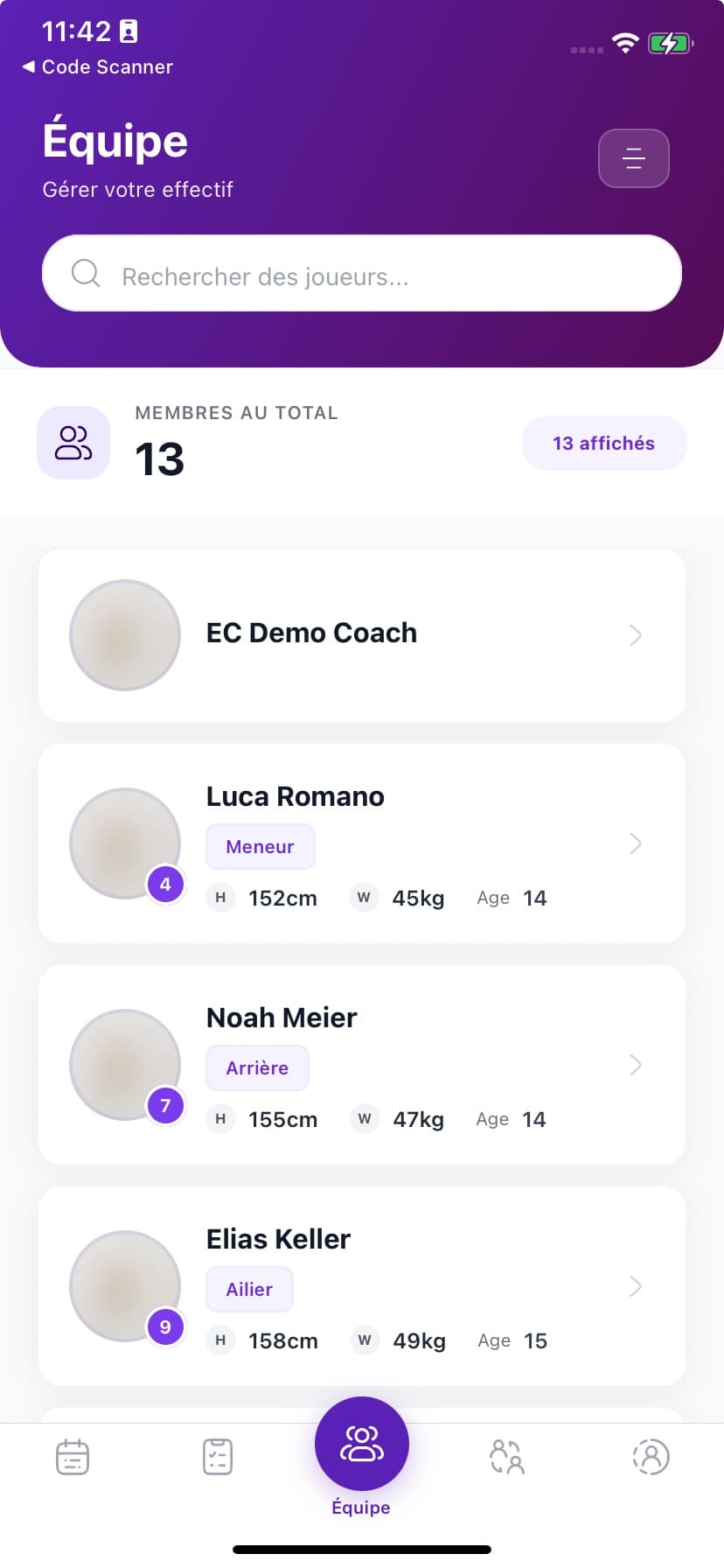Tap the filter icon near the Équipe header
Screen dimensions: 724x1568
coord(633,157)
